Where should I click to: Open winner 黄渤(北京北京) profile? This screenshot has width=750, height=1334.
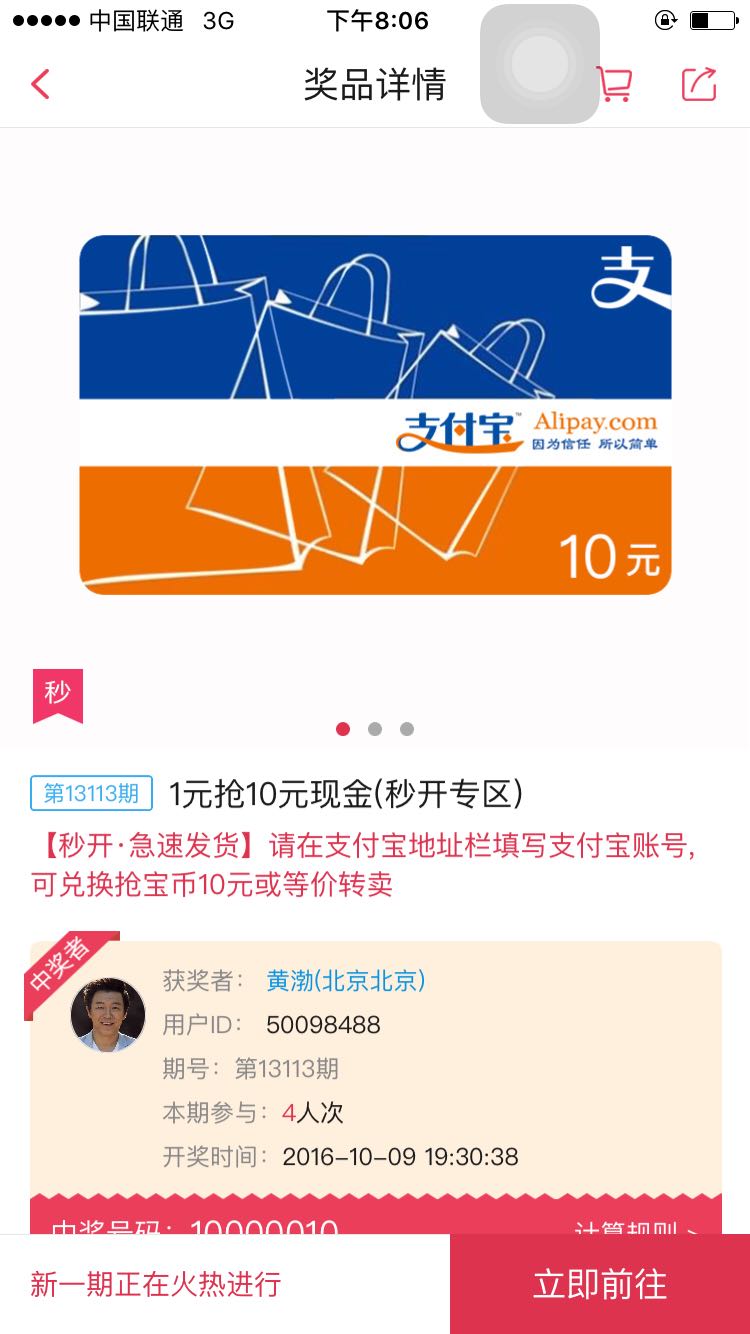tap(346, 981)
